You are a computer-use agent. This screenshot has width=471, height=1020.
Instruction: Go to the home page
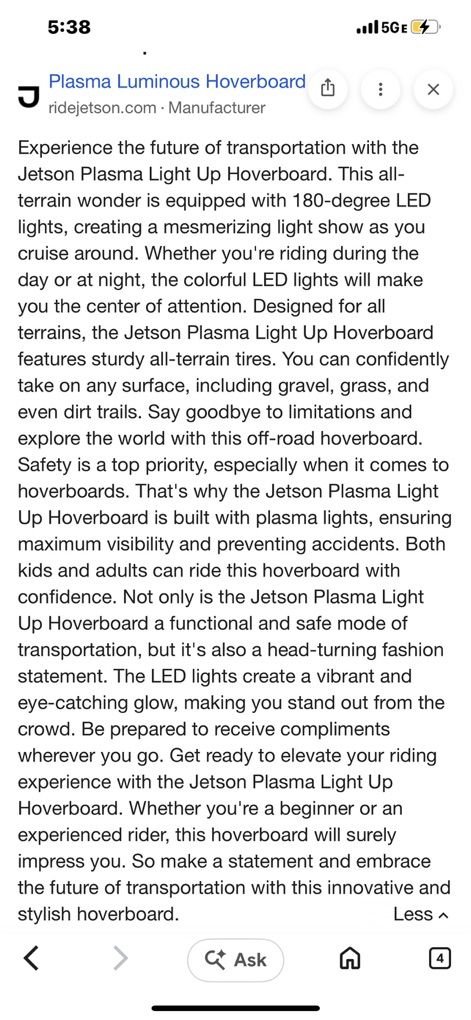pos(350,959)
